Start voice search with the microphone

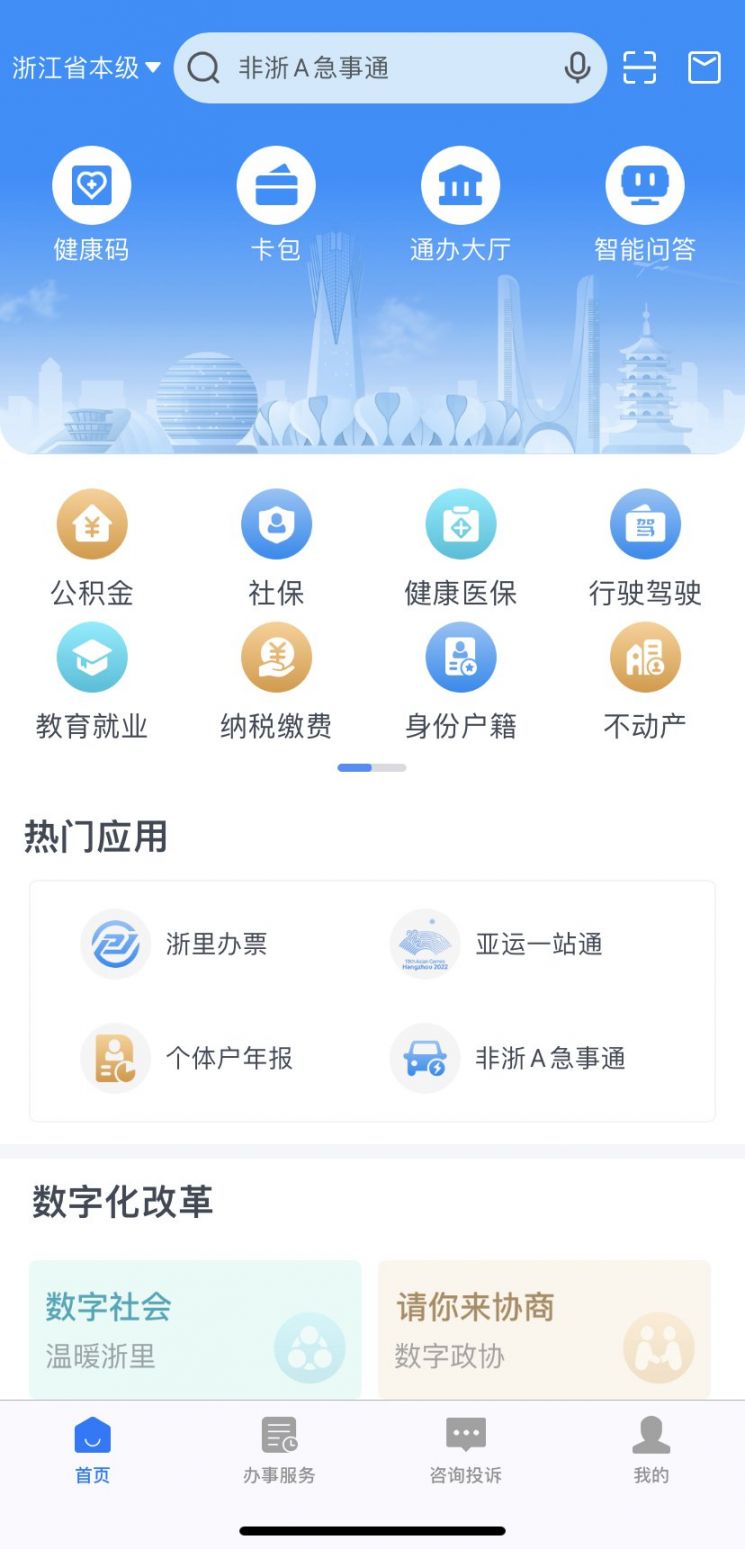coord(577,68)
